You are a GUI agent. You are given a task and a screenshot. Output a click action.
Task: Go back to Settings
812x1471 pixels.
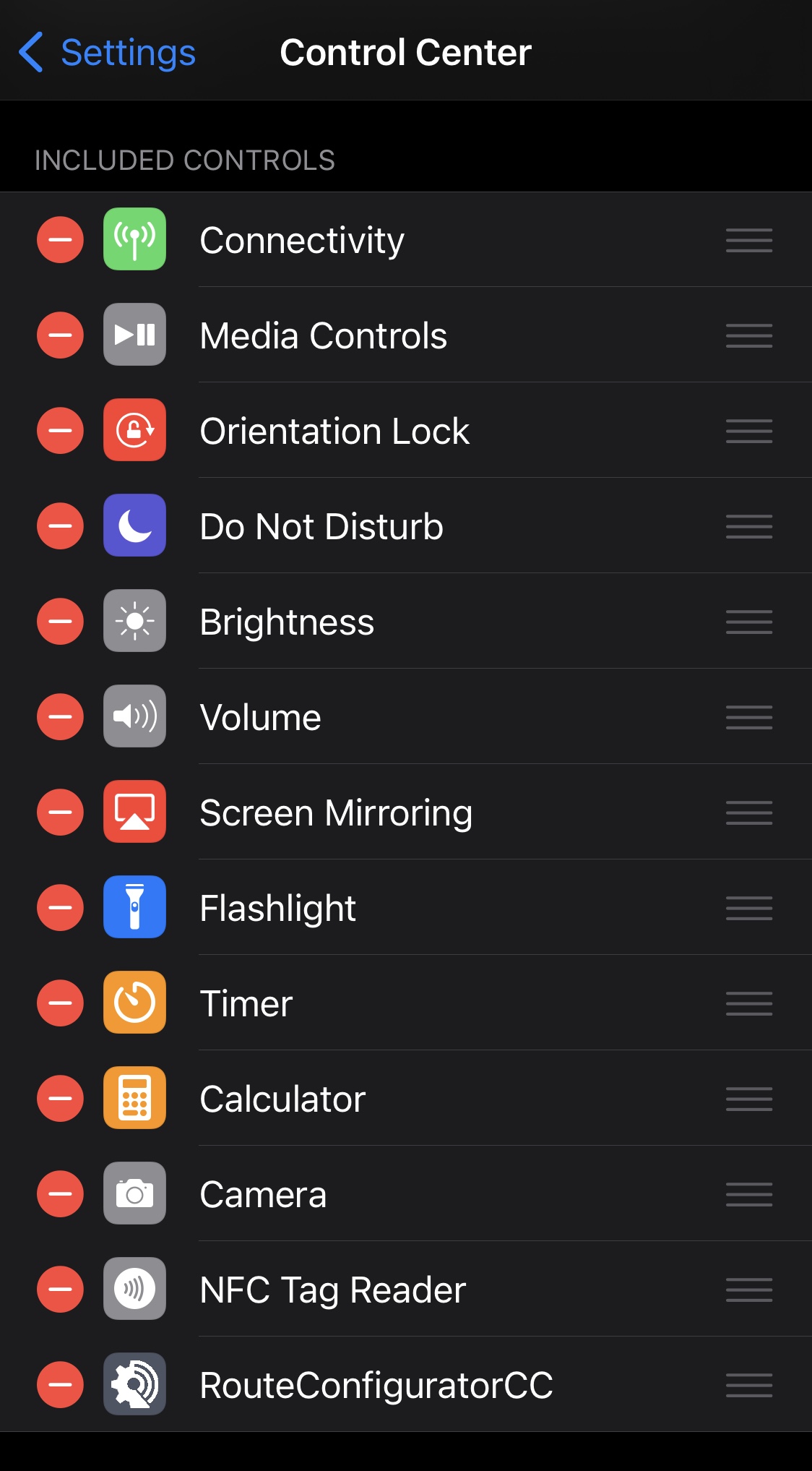coord(107,52)
